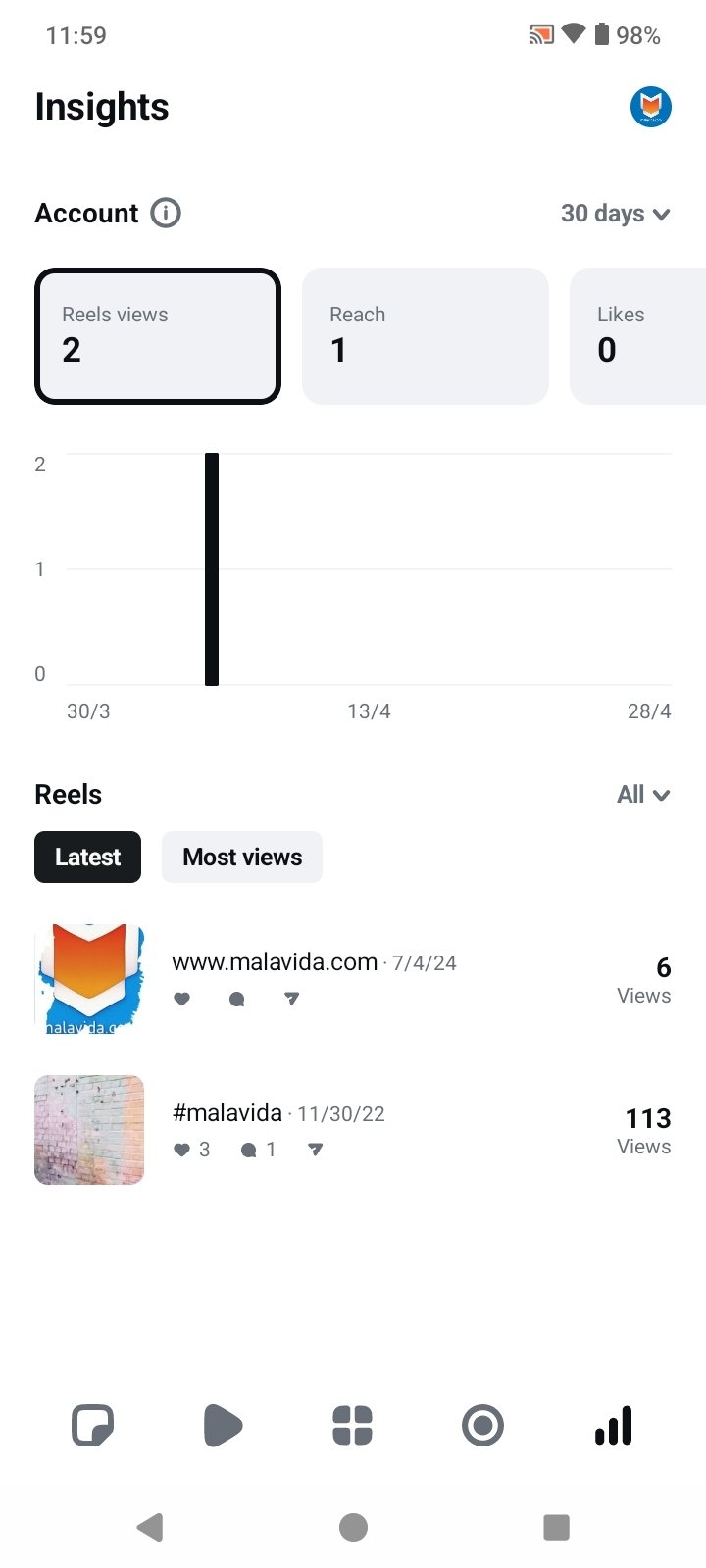The image size is (706, 1568).
Task: Expand the 30 days period dropdown
Action: tap(615, 214)
